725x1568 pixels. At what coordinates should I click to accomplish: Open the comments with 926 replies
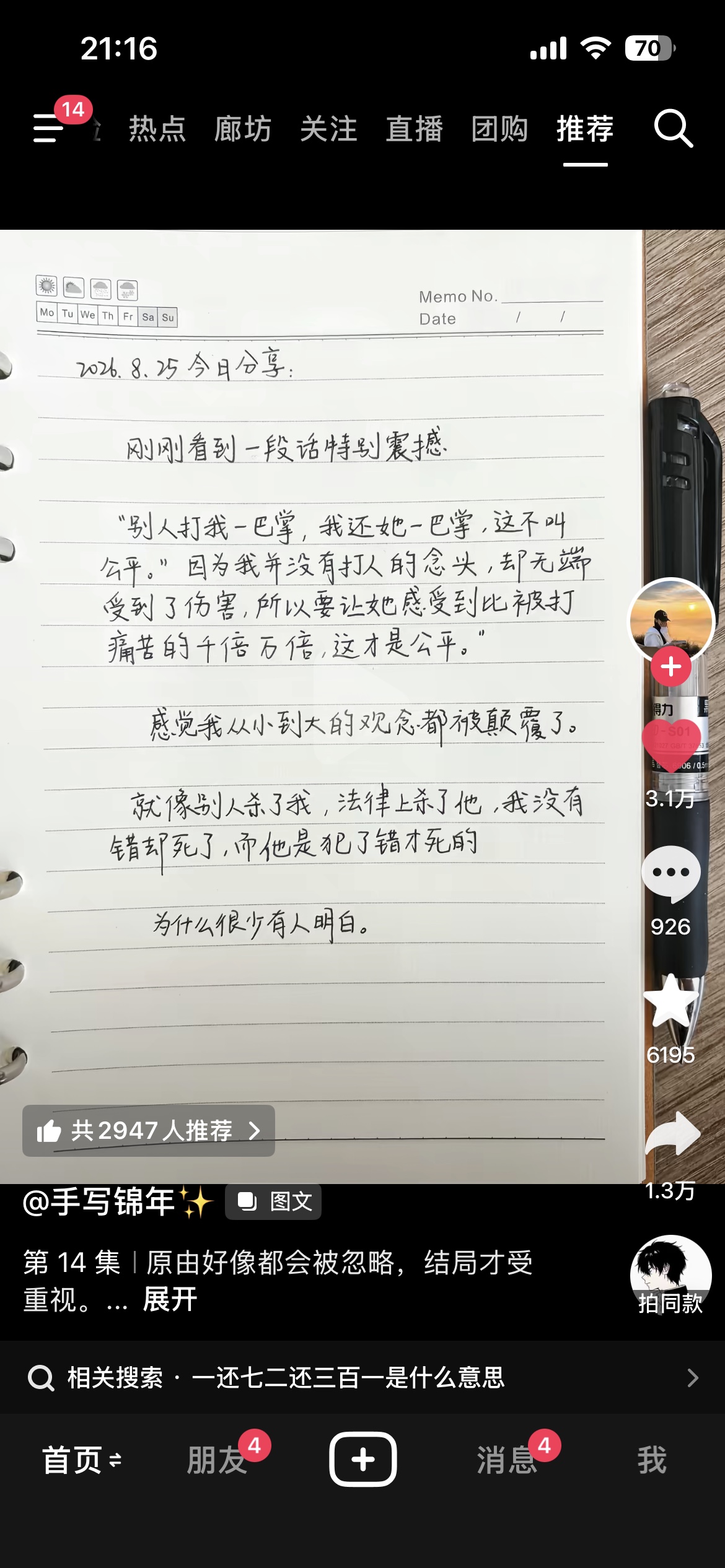[671, 873]
